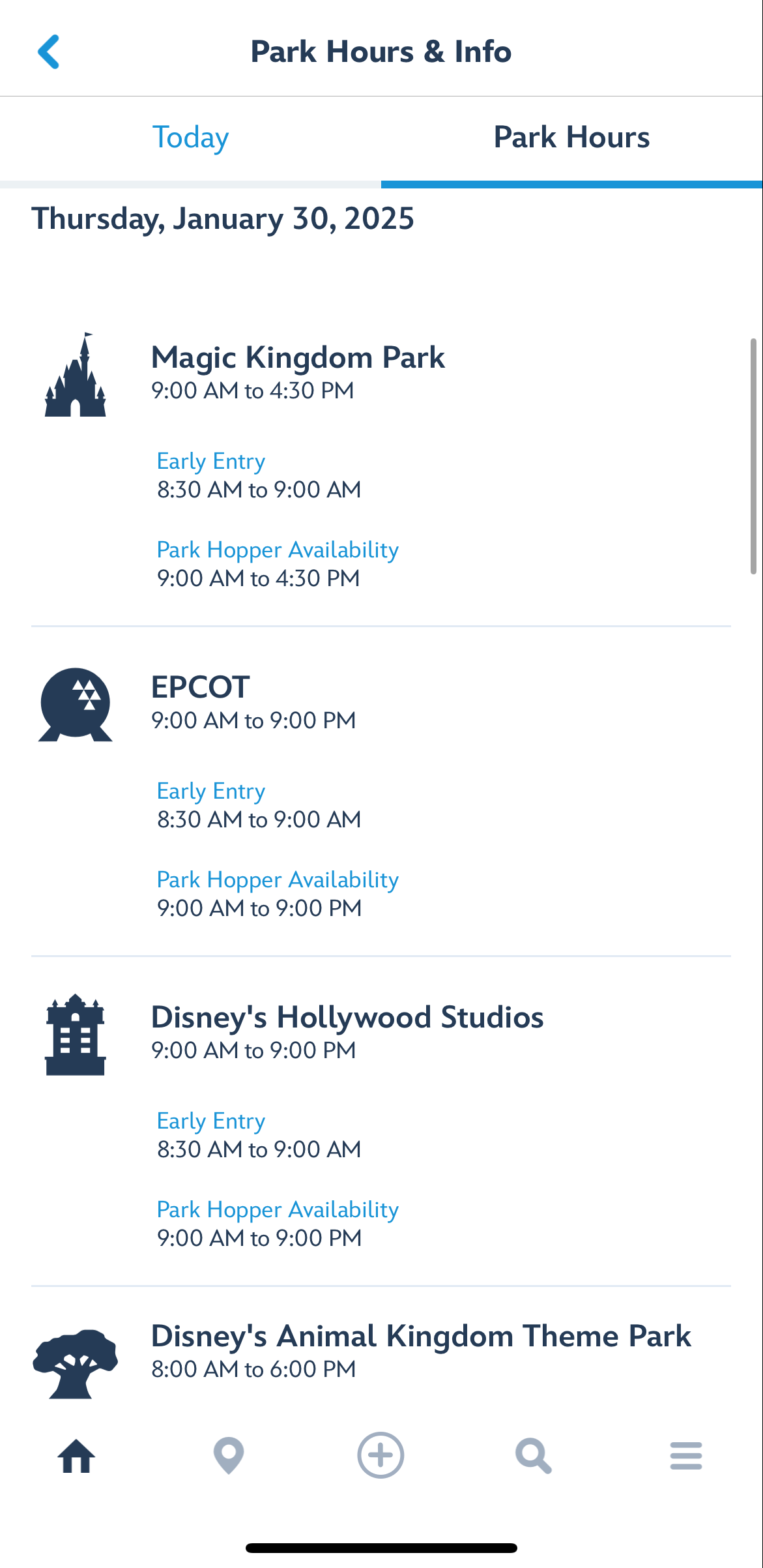Go to the home tab
Screen dimensions: 763x1568
[x=76, y=1456]
